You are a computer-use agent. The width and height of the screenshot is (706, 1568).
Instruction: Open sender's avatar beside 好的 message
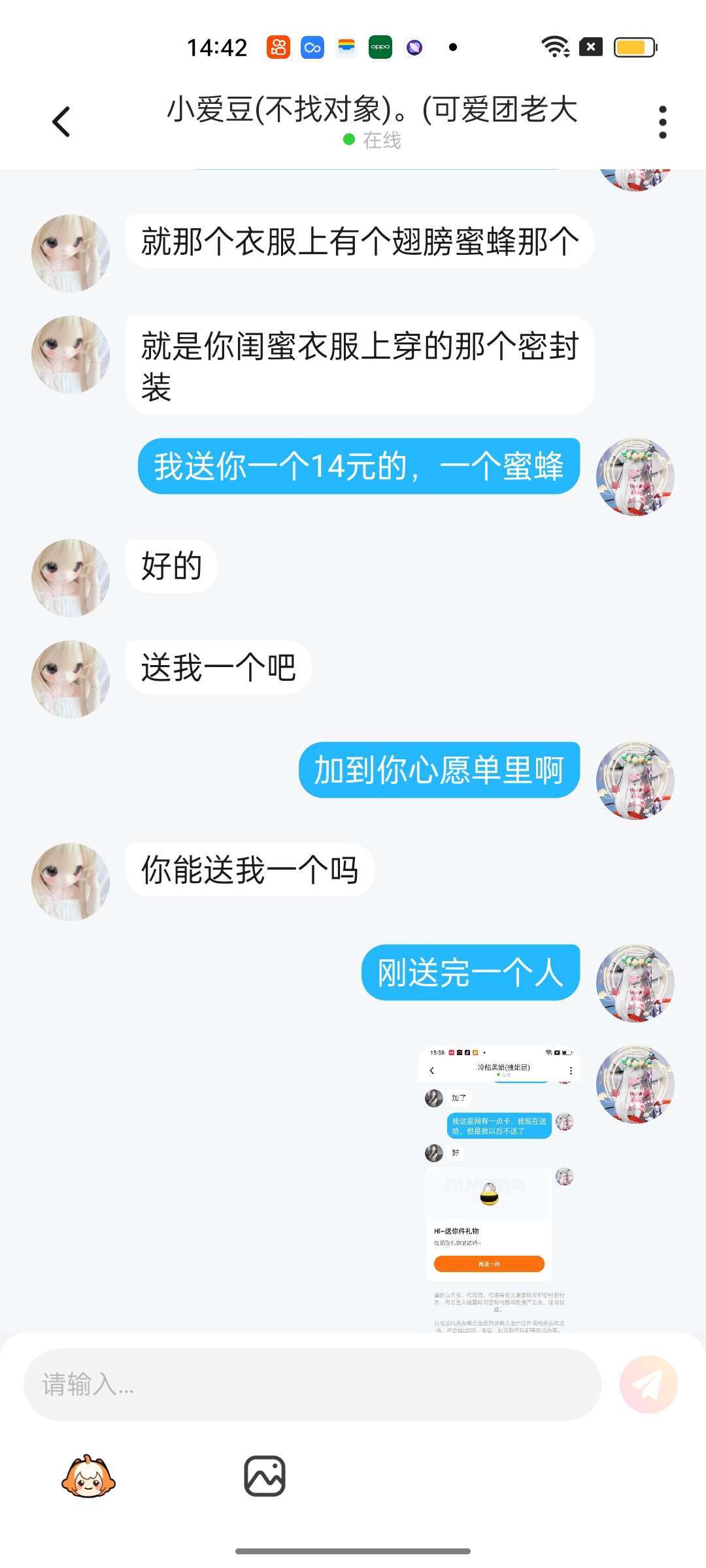coord(71,578)
